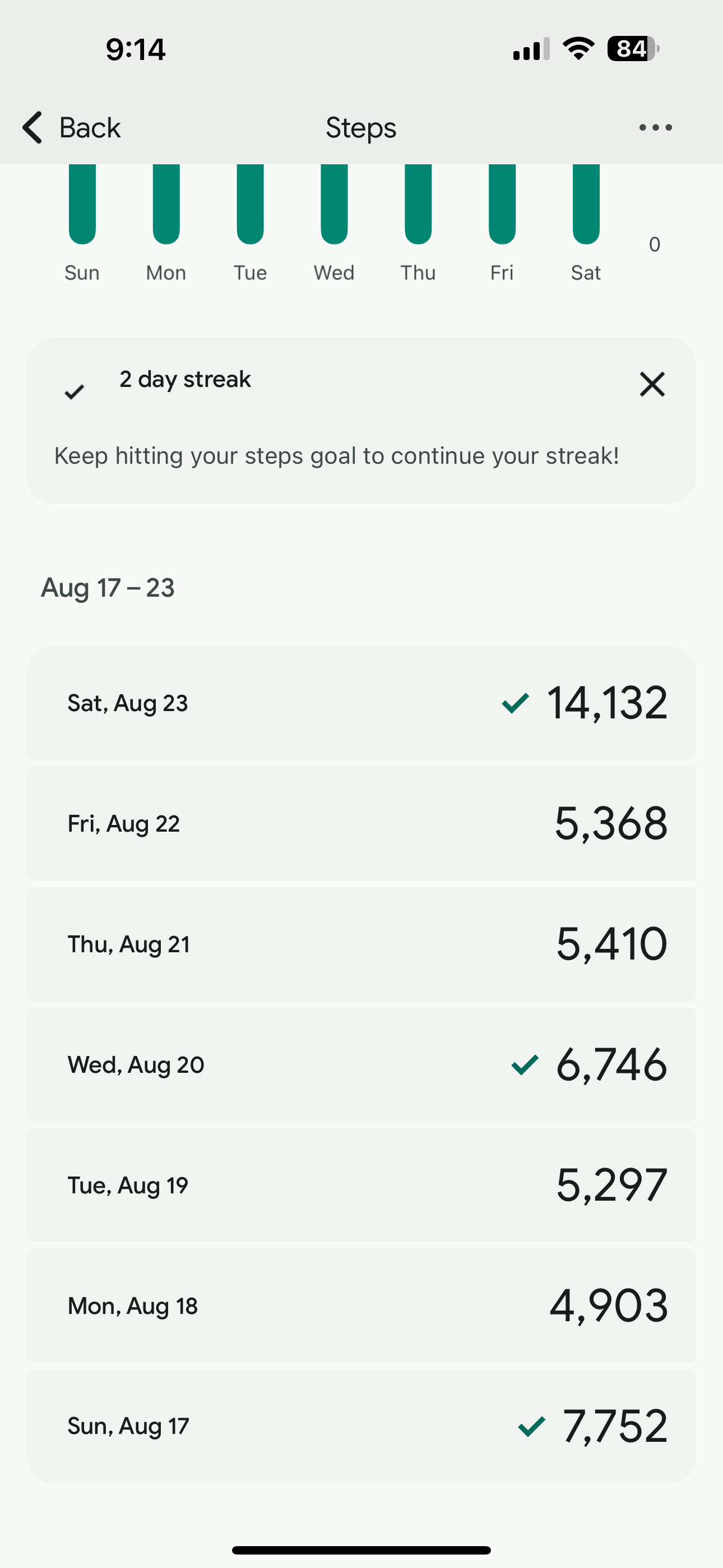
Task: Open Sat, Aug 23 step details
Action: click(361, 703)
